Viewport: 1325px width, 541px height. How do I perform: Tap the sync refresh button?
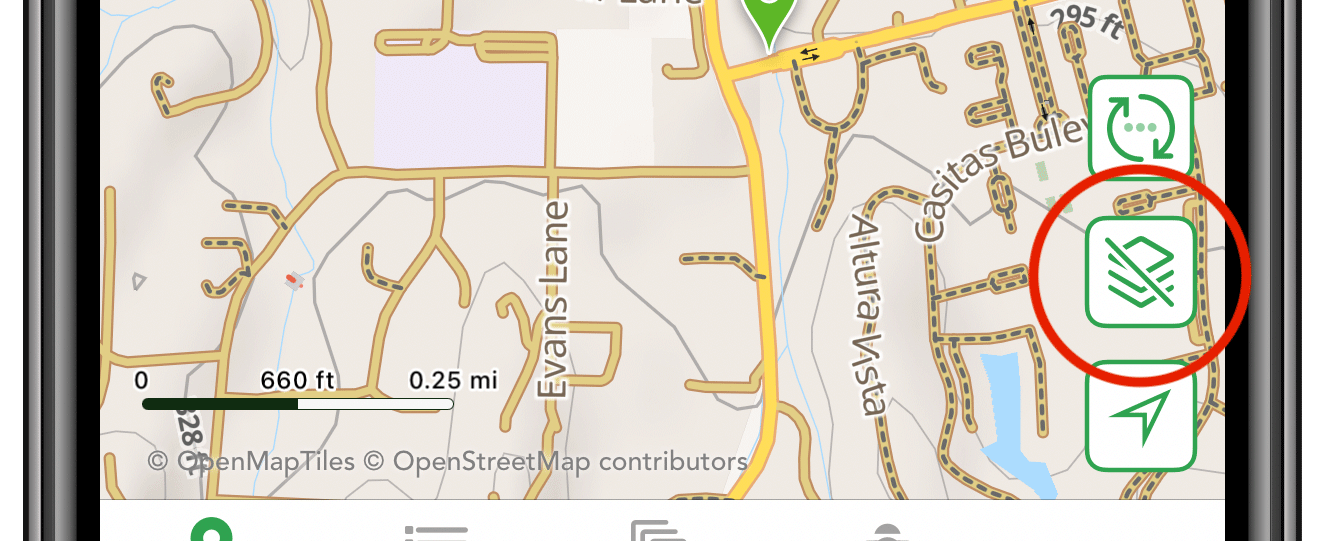(1140, 129)
